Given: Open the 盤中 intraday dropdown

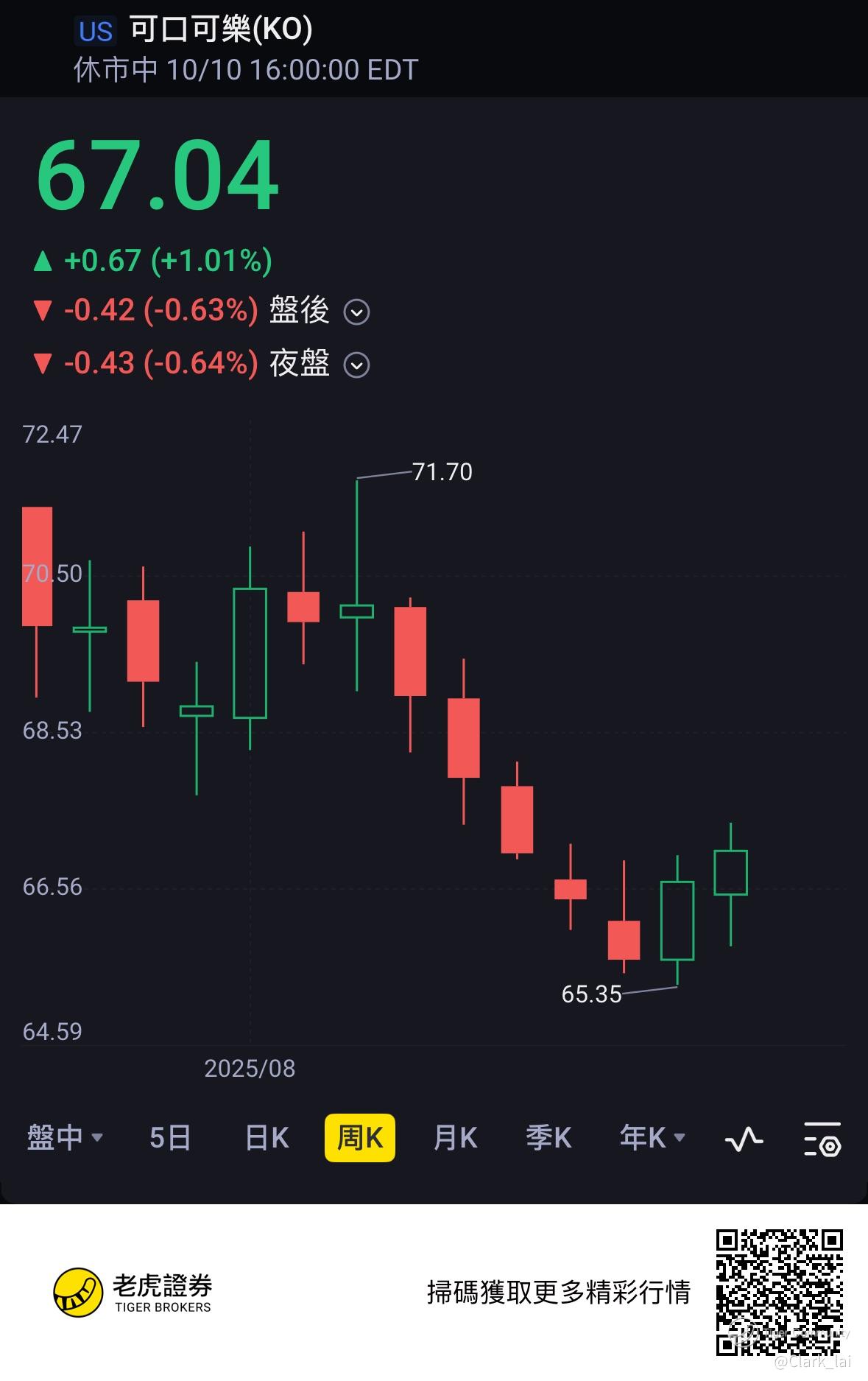Looking at the screenshot, I should [64, 1138].
